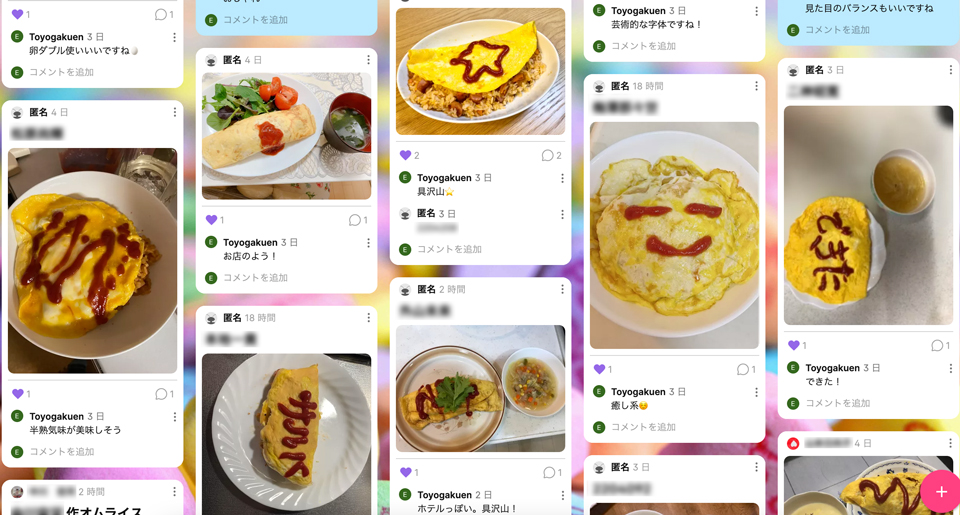960x515 pixels.
Task: Like the post commented '癒し系'
Action: 599,369
